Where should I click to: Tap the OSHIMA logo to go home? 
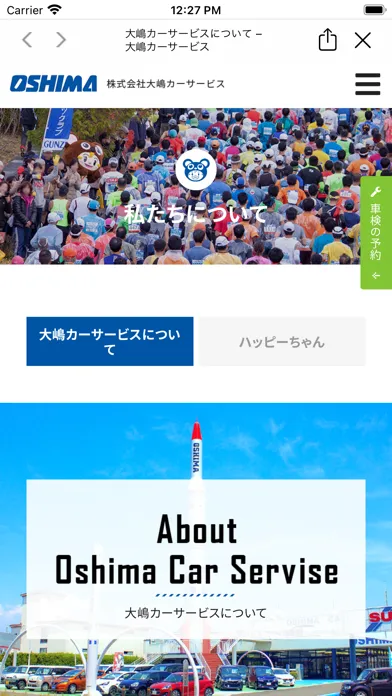point(53,83)
